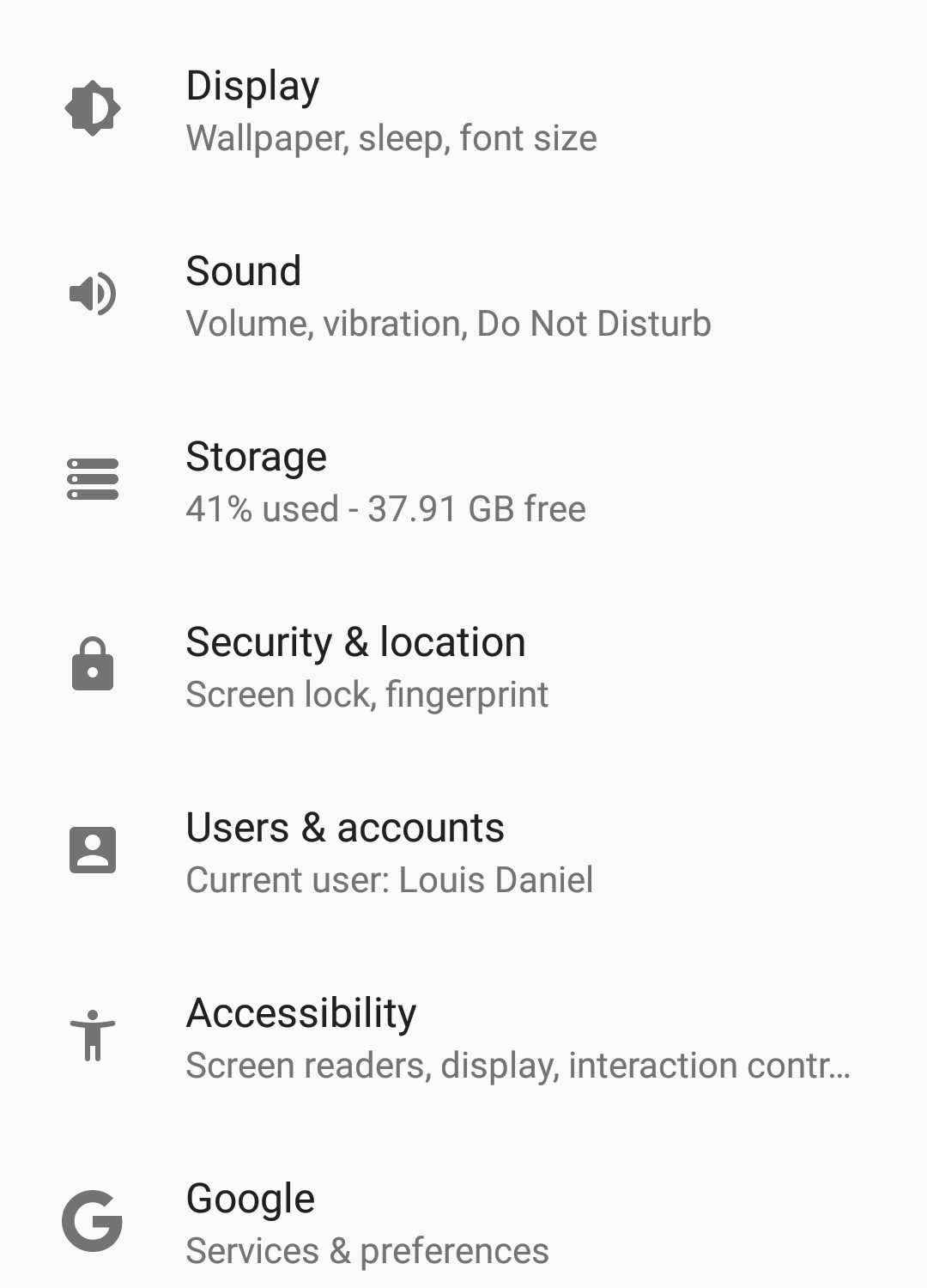The height and width of the screenshot is (1288, 927).
Task: Open Google services & preferences
Action: pyautogui.click(x=367, y=1224)
